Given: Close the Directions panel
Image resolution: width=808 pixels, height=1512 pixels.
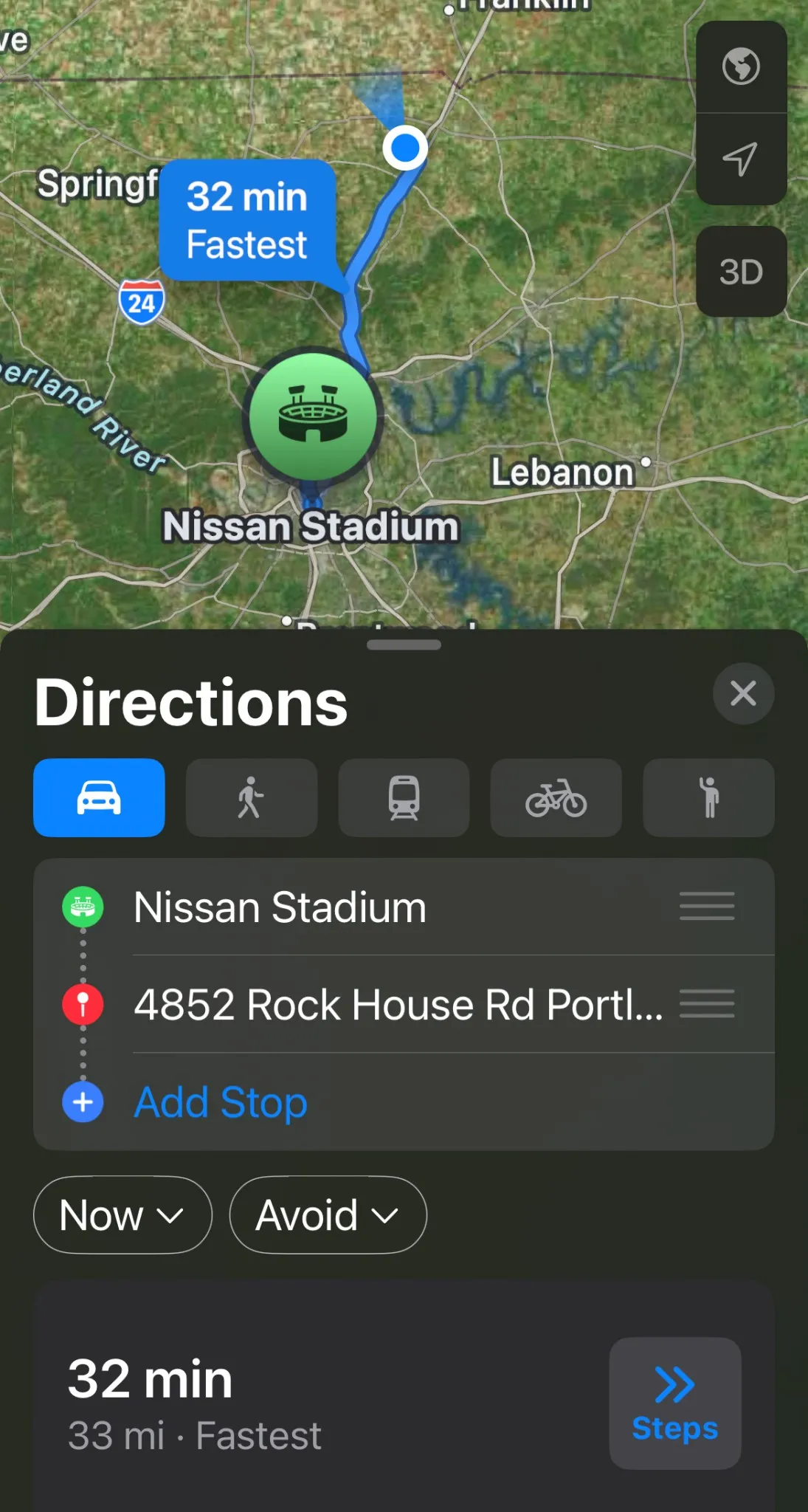Looking at the screenshot, I should (743, 693).
